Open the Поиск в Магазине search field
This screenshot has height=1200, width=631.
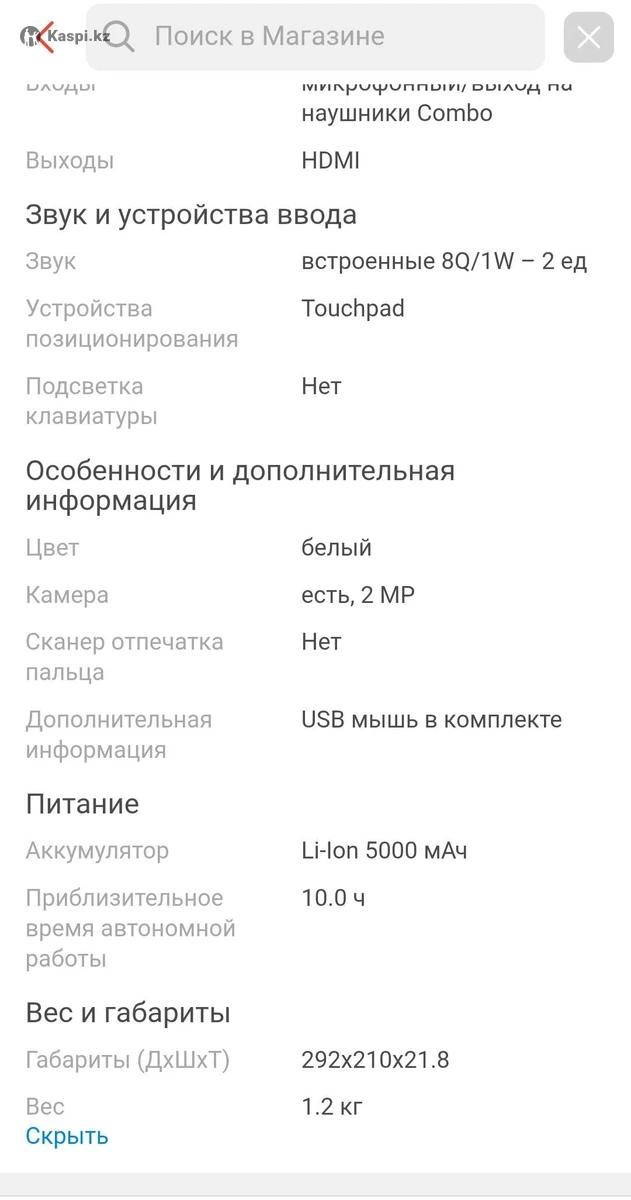(x=315, y=37)
